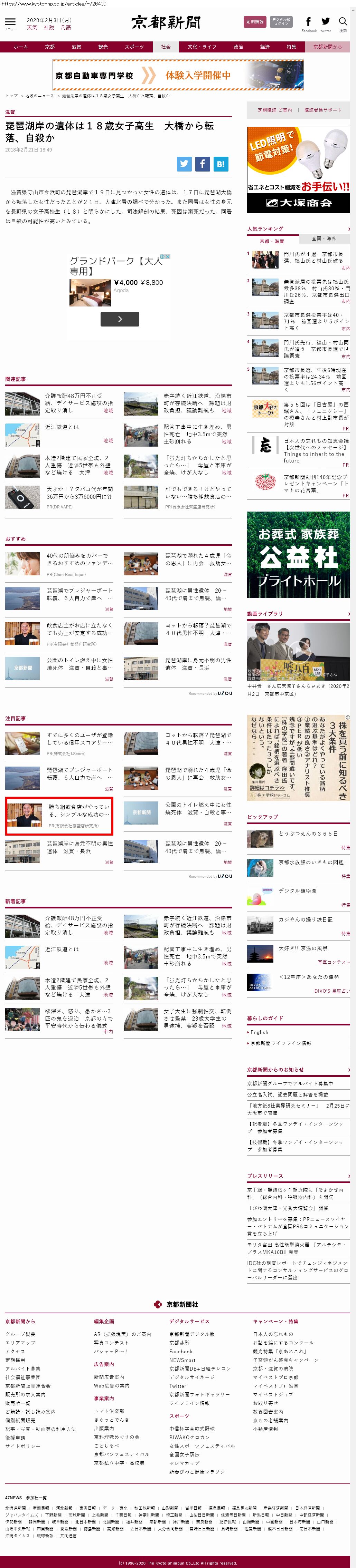Viewport: 356px width, 1568px height.
Task: Open 定期購読 ご案内 link in sidebar
Action: [274, 110]
